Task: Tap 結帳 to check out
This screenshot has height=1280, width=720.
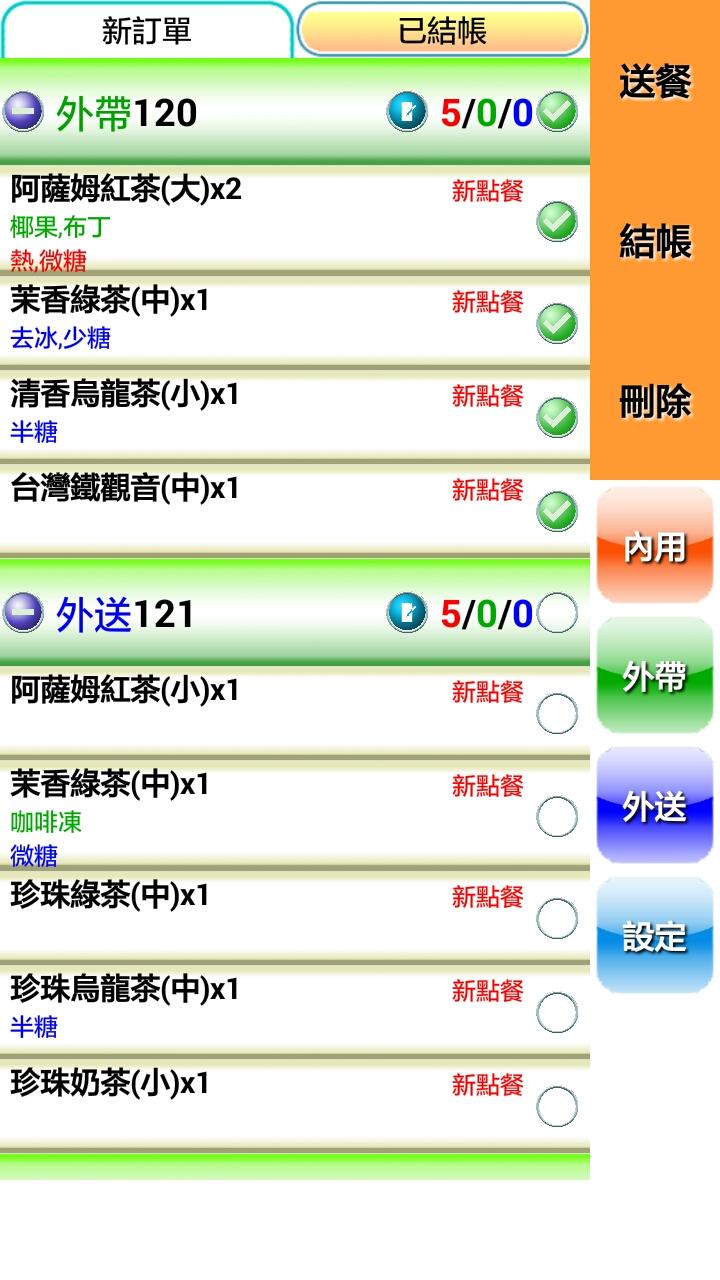Action: (x=655, y=242)
